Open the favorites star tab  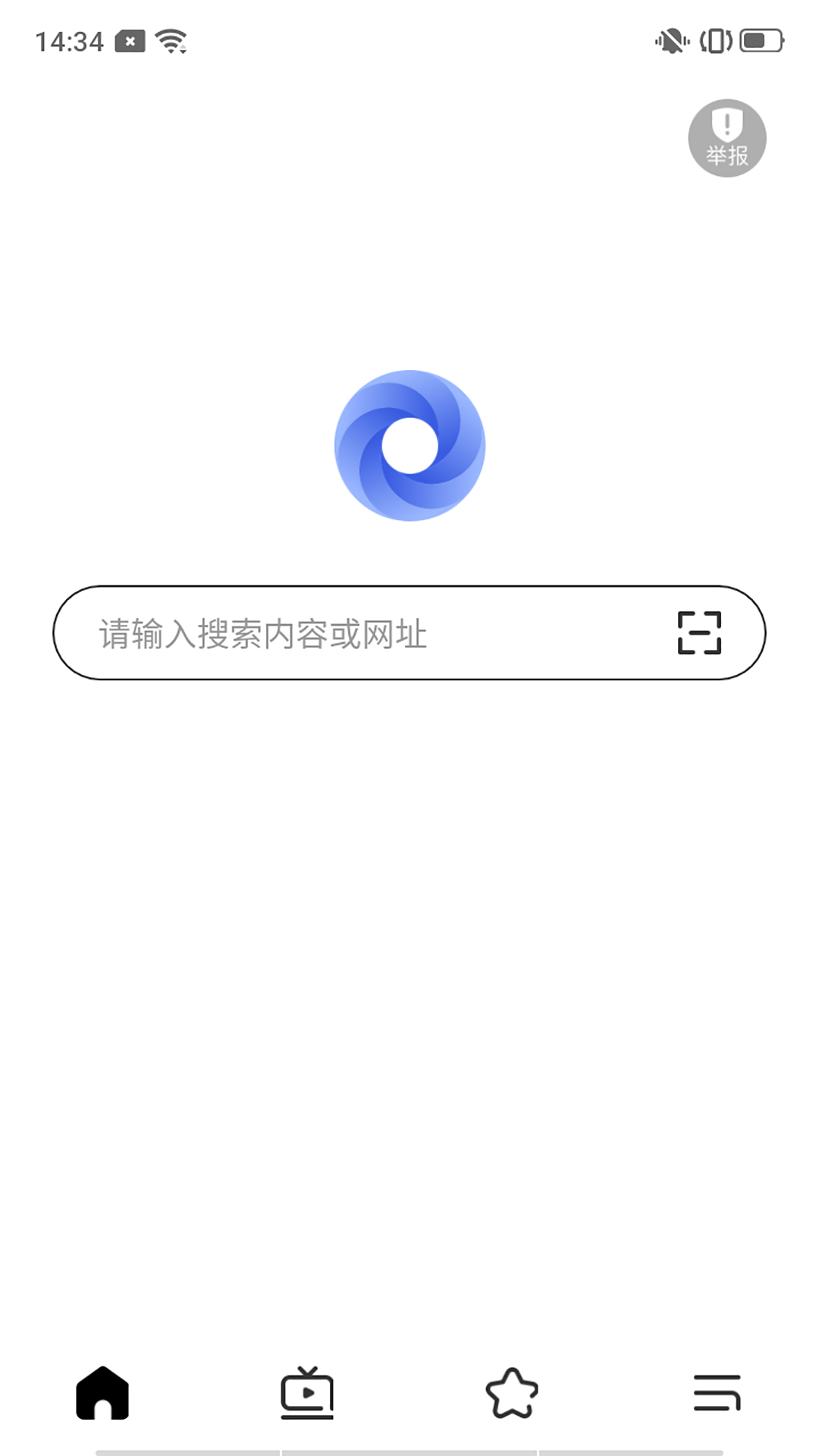click(x=512, y=1392)
